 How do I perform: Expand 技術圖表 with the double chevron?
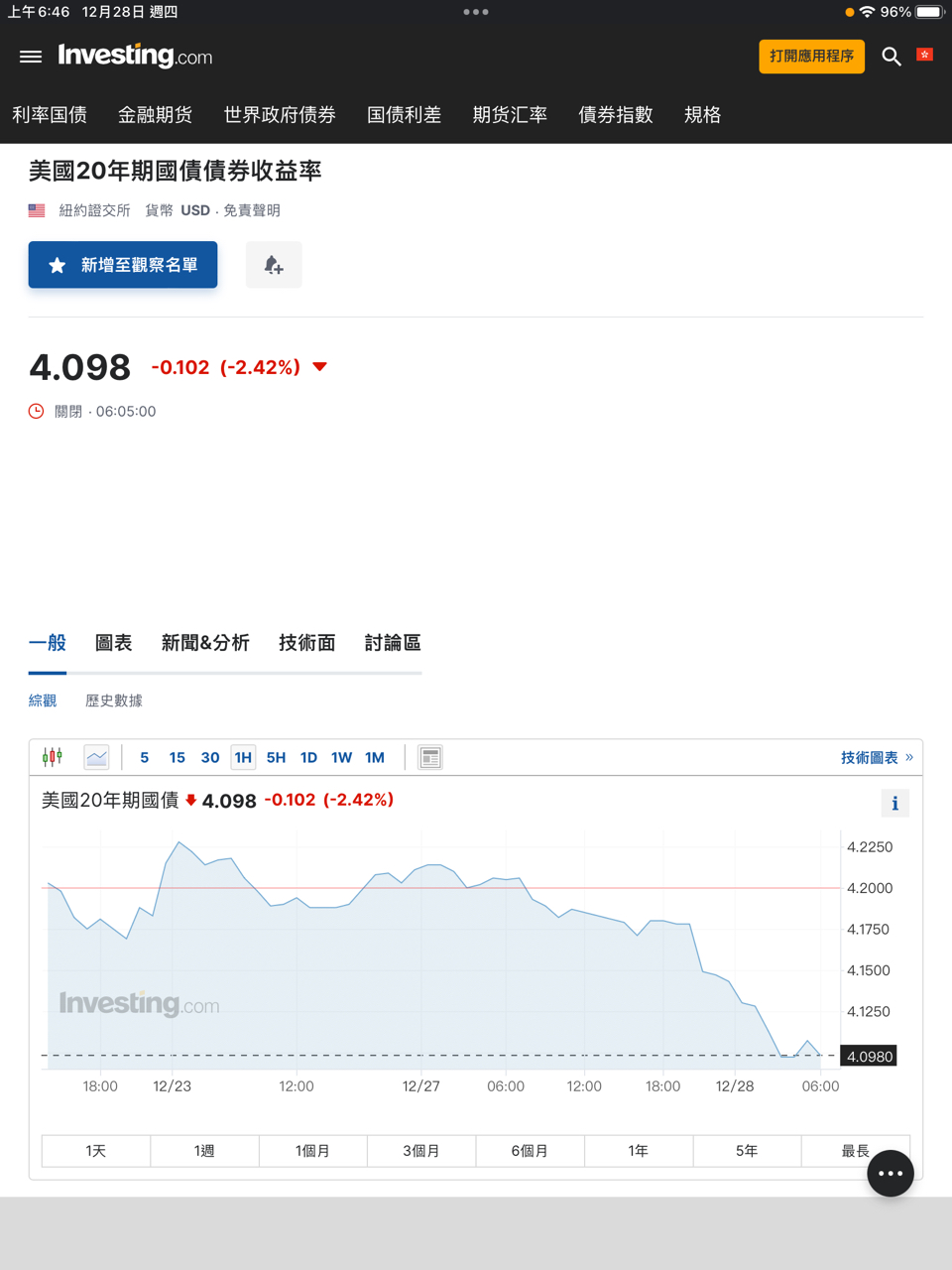click(x=908, y=756)
